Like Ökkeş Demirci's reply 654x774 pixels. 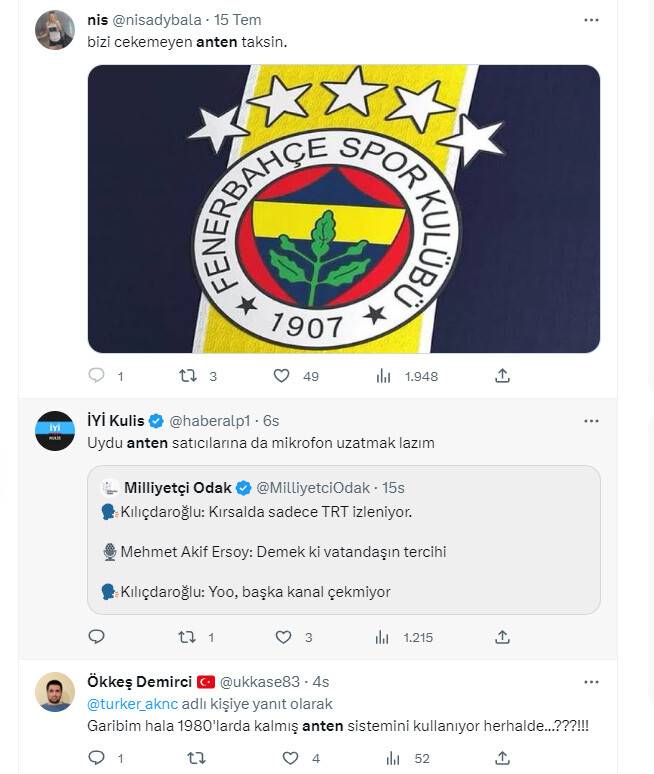pyautogui.click(x=282, y=759)
